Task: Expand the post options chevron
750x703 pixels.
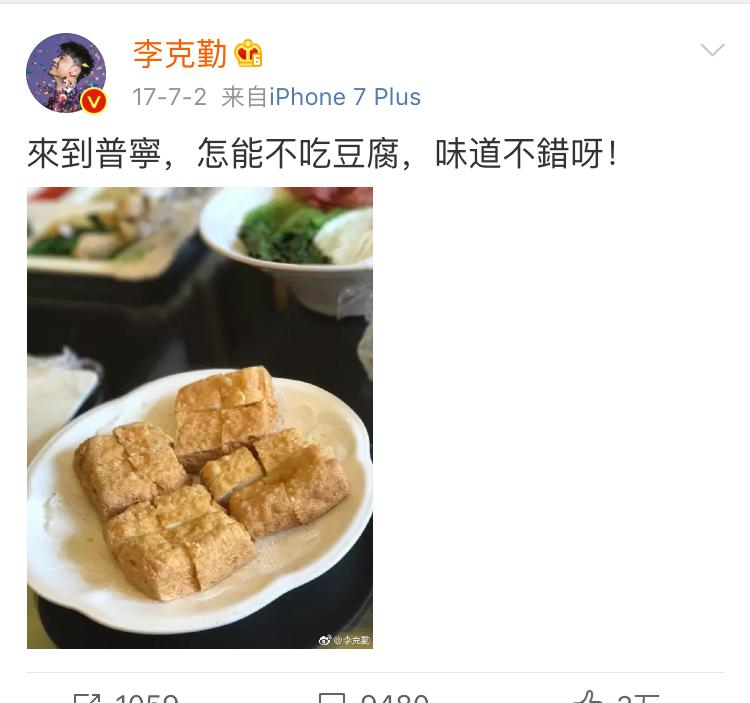Action: click(712, 50)
